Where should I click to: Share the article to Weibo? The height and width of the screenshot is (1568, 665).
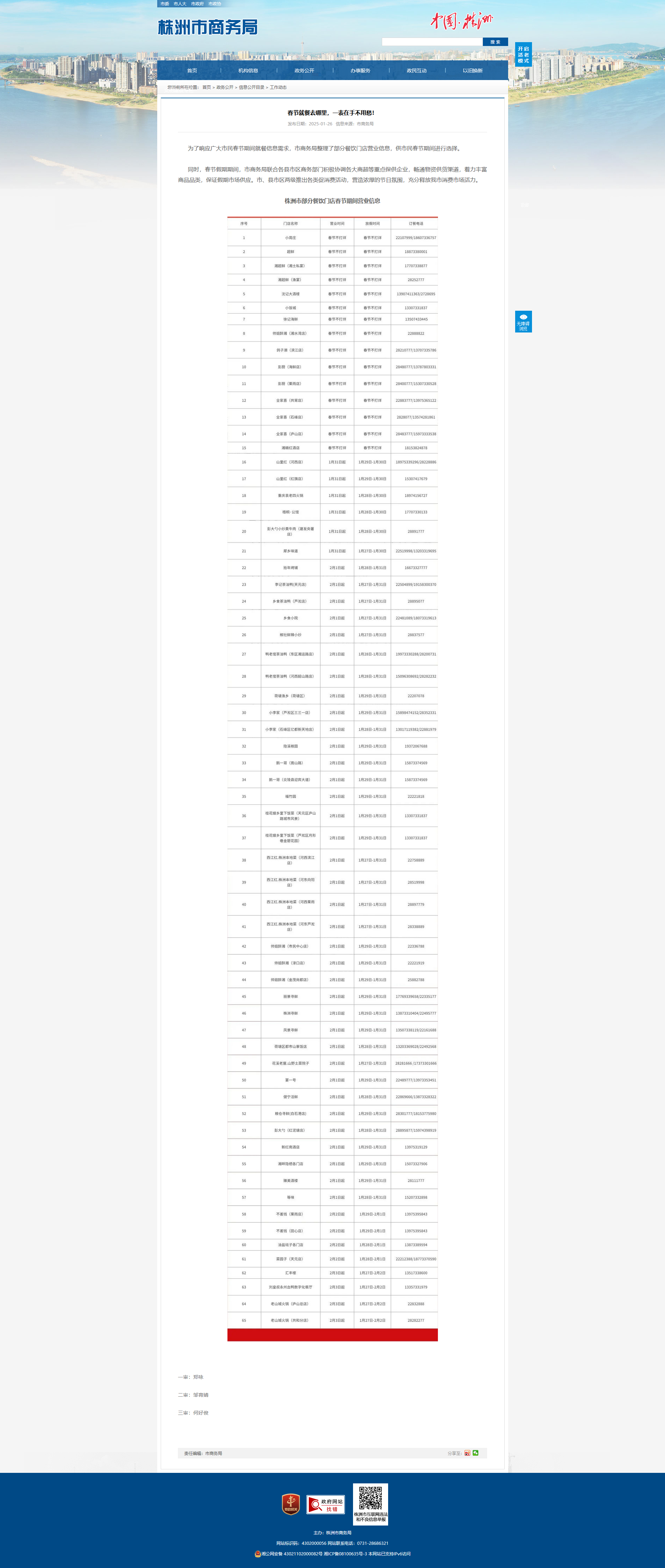[467, 1453]
